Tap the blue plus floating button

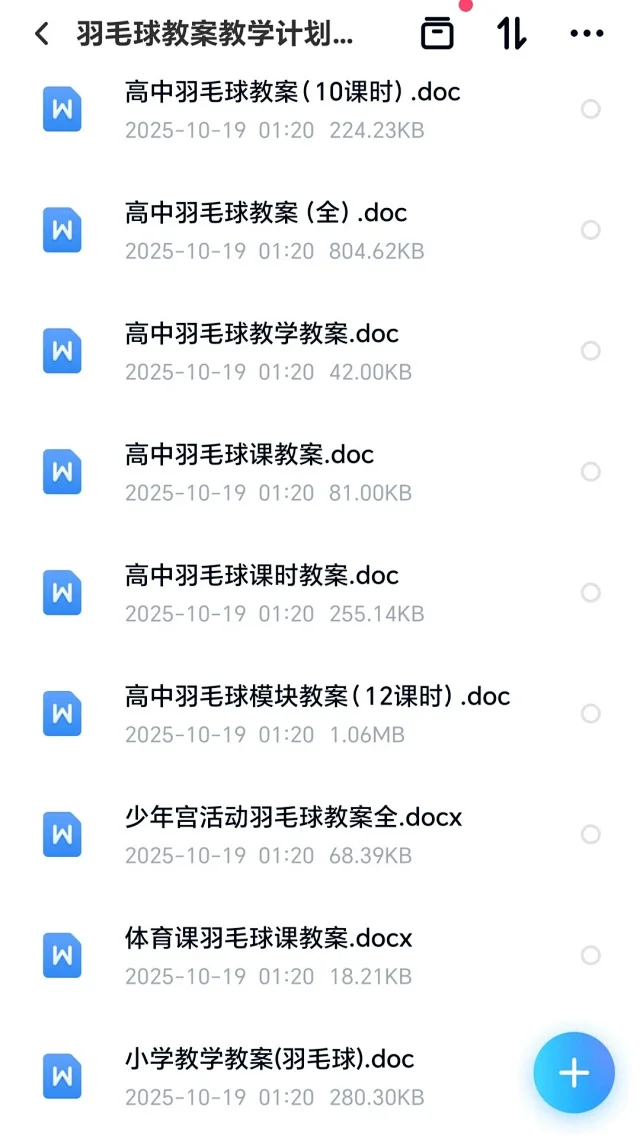tap(573, 1073)
